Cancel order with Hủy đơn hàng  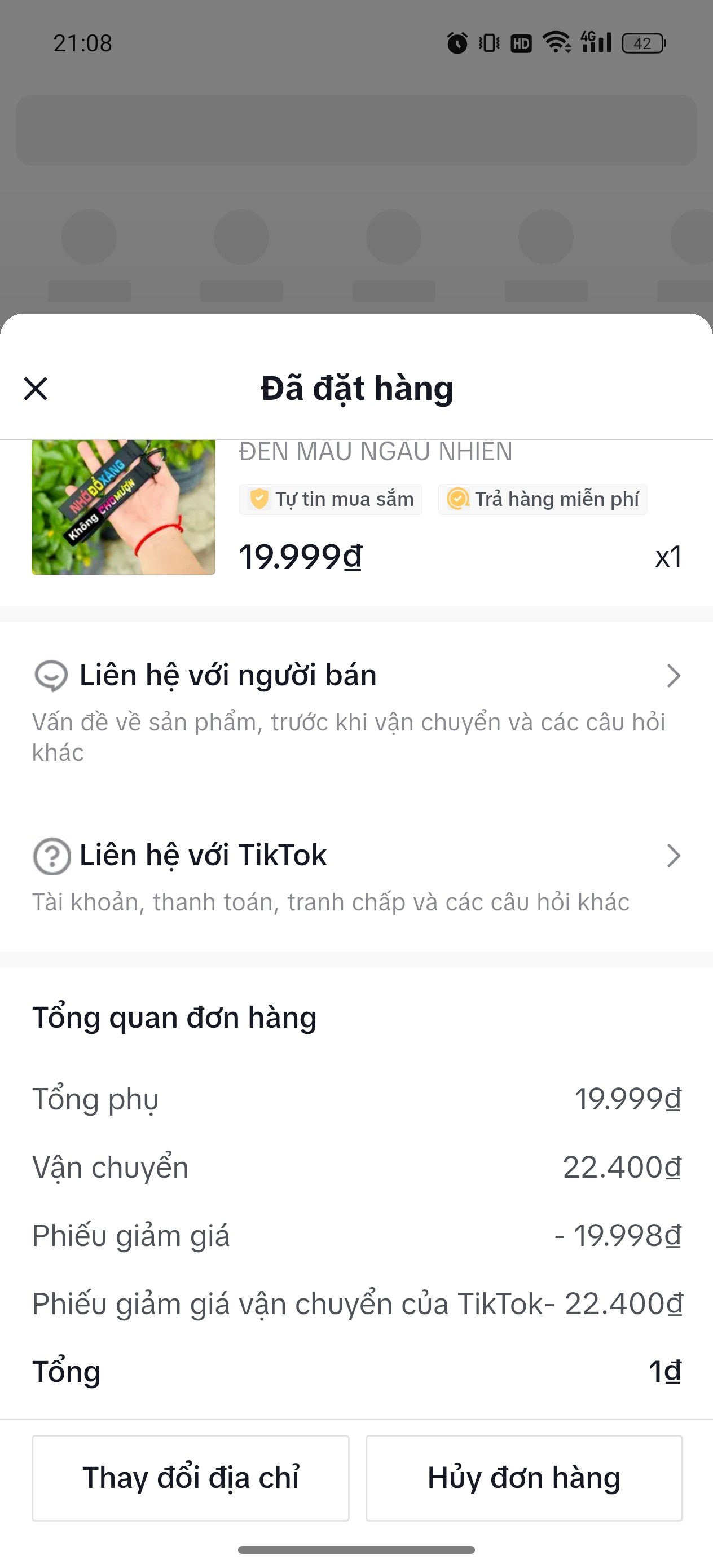(x=523, y=1477)
